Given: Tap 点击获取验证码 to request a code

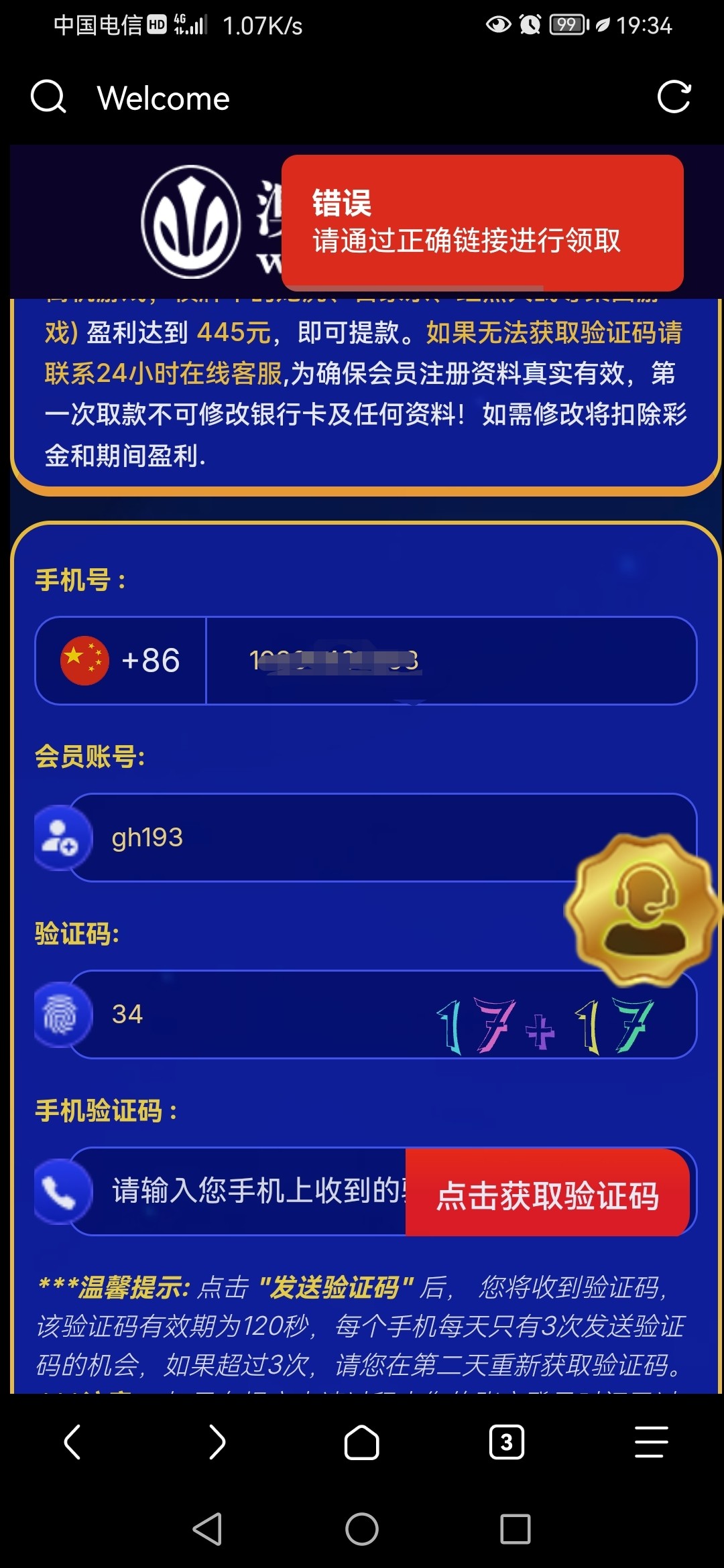Looking at the screenshot, I should click(547, 1193).
